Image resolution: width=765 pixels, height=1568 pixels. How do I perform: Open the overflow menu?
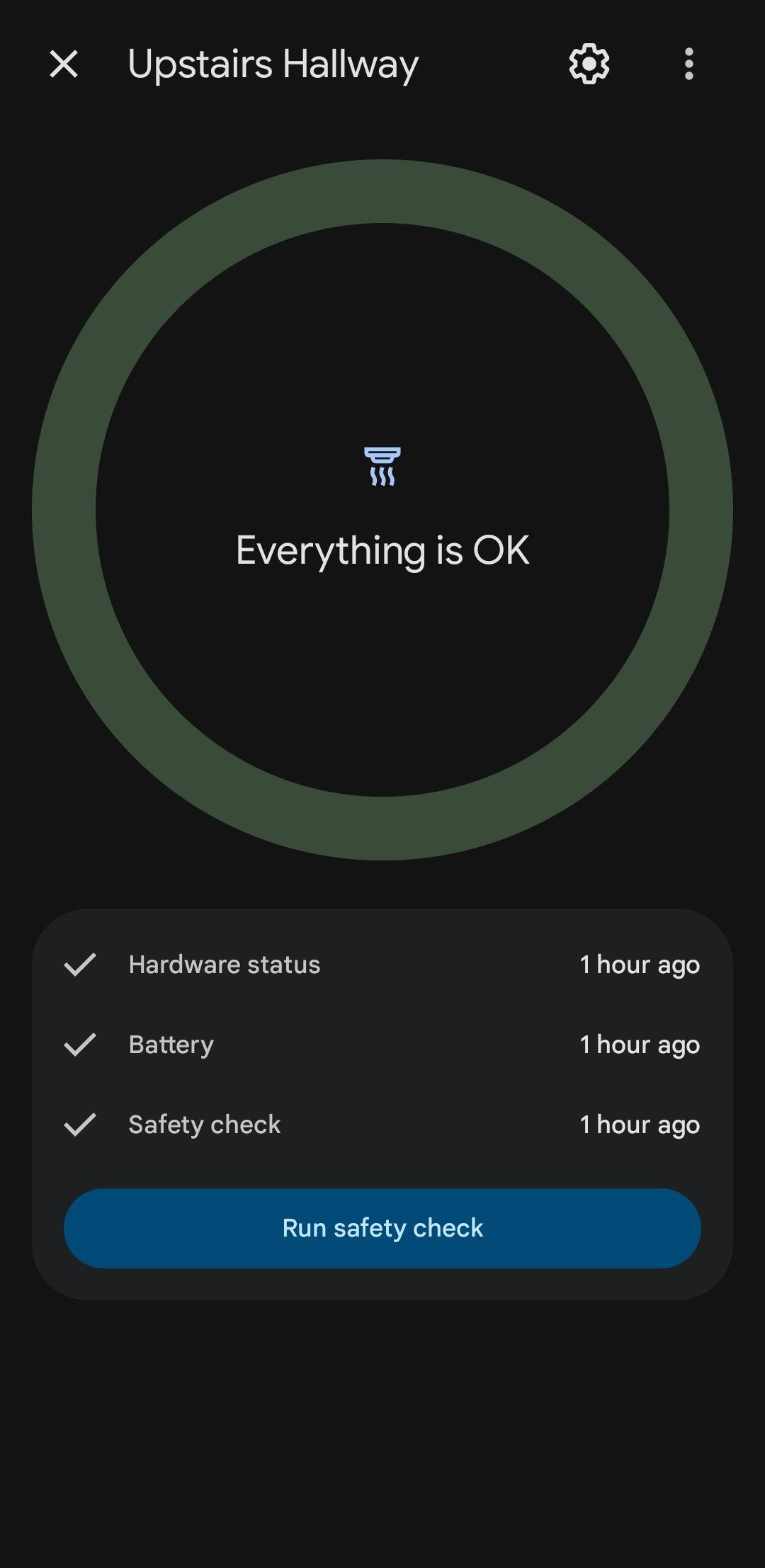point(688,64)
